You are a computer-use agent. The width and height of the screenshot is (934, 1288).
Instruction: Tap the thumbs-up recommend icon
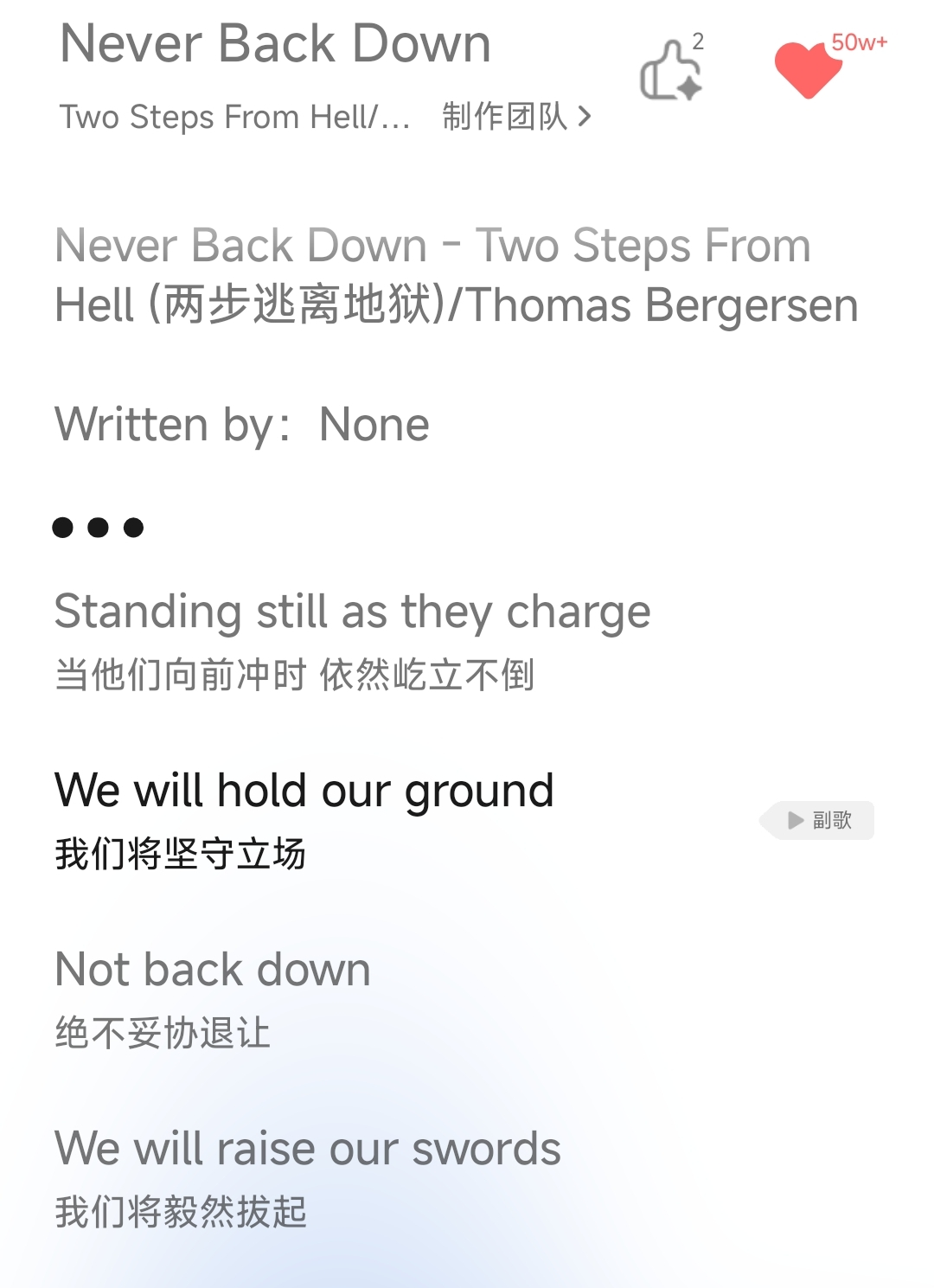670,71
